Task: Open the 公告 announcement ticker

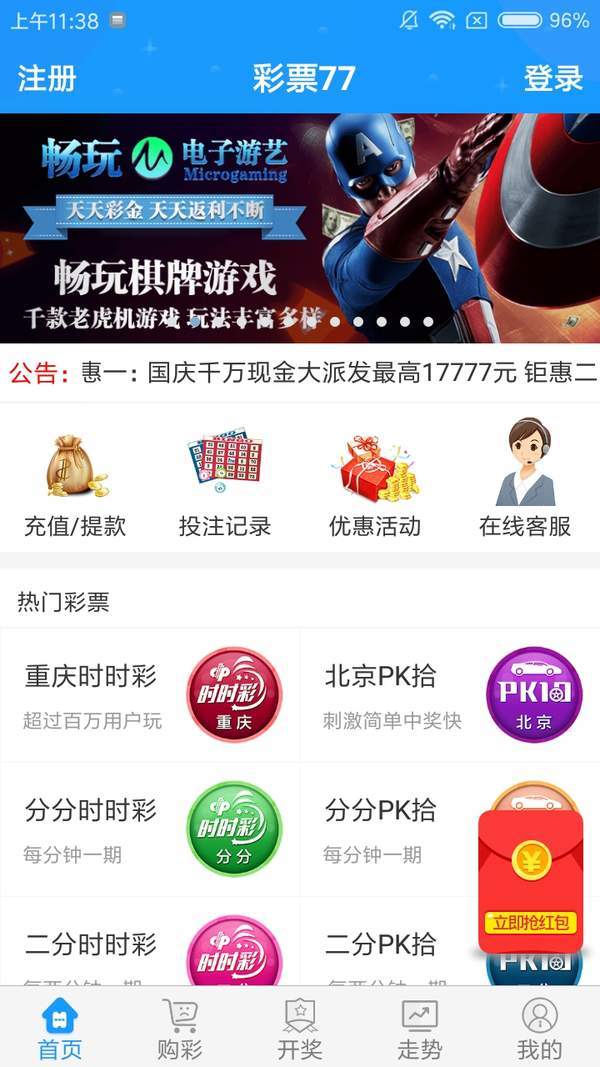Action: (x=300, y=374)
